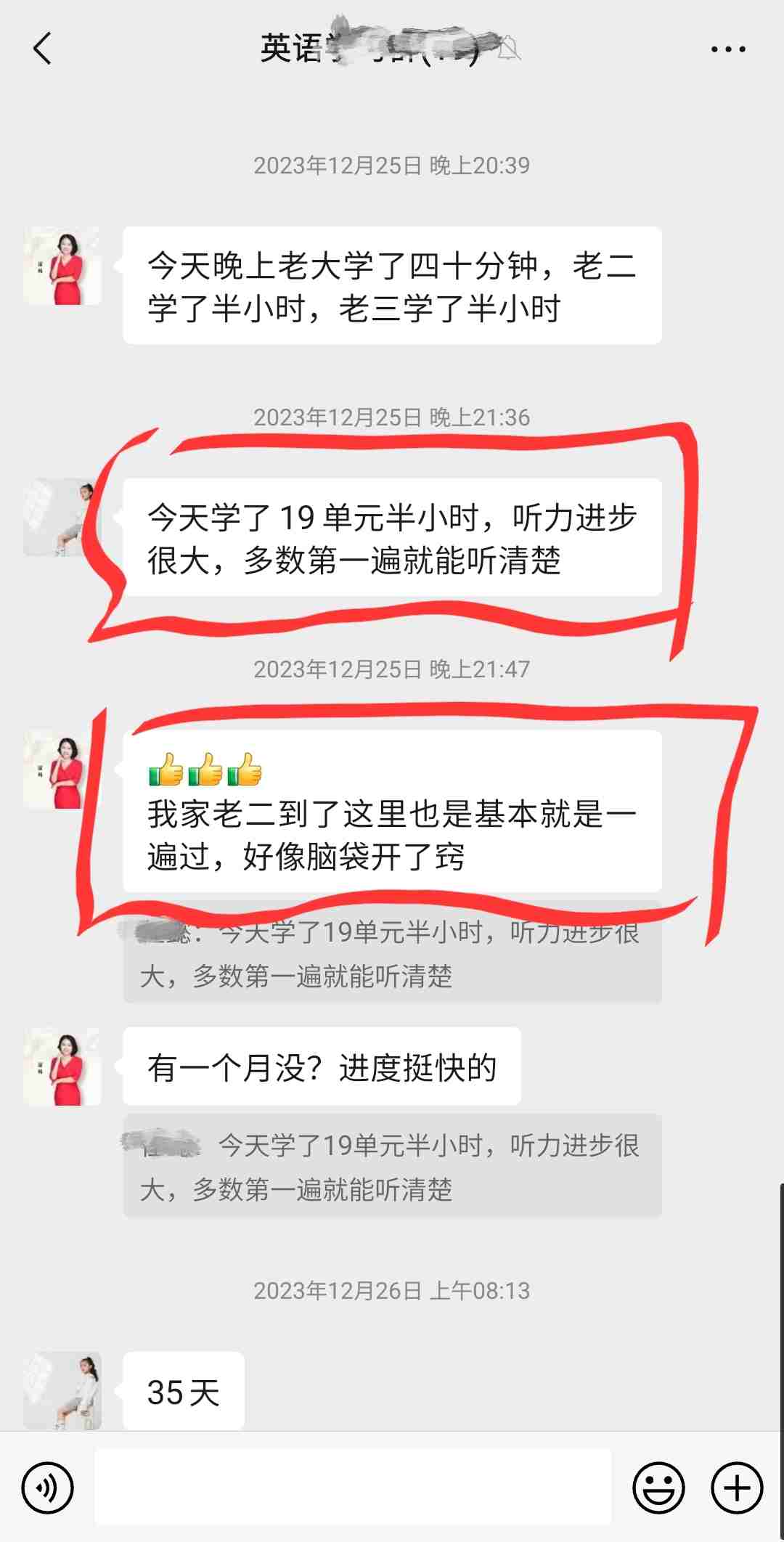
Task: Open the group chat overflow menu
Action: pyautogui.click(x=727, y=49)
